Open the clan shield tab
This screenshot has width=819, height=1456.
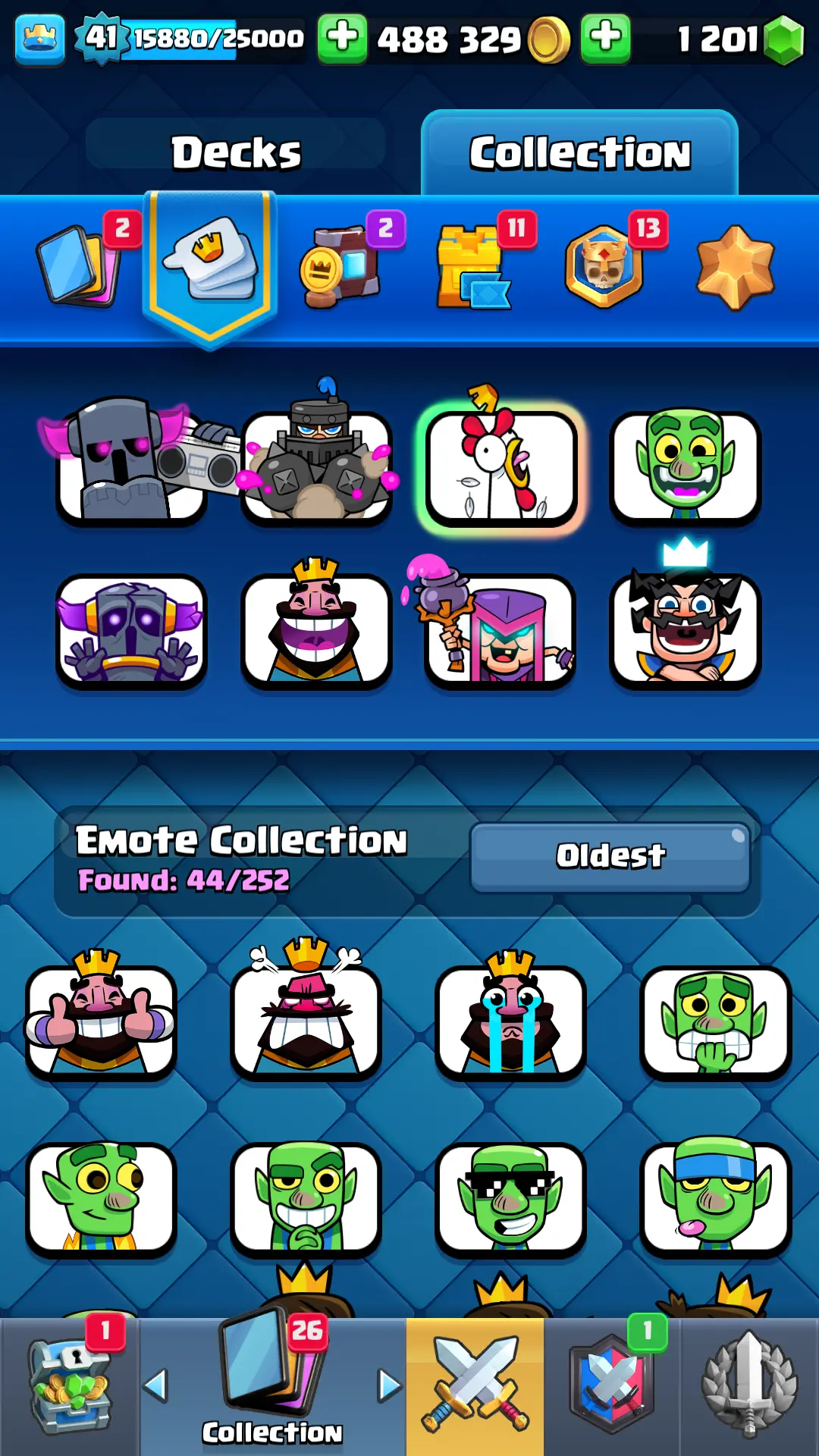coord(611,1386)
